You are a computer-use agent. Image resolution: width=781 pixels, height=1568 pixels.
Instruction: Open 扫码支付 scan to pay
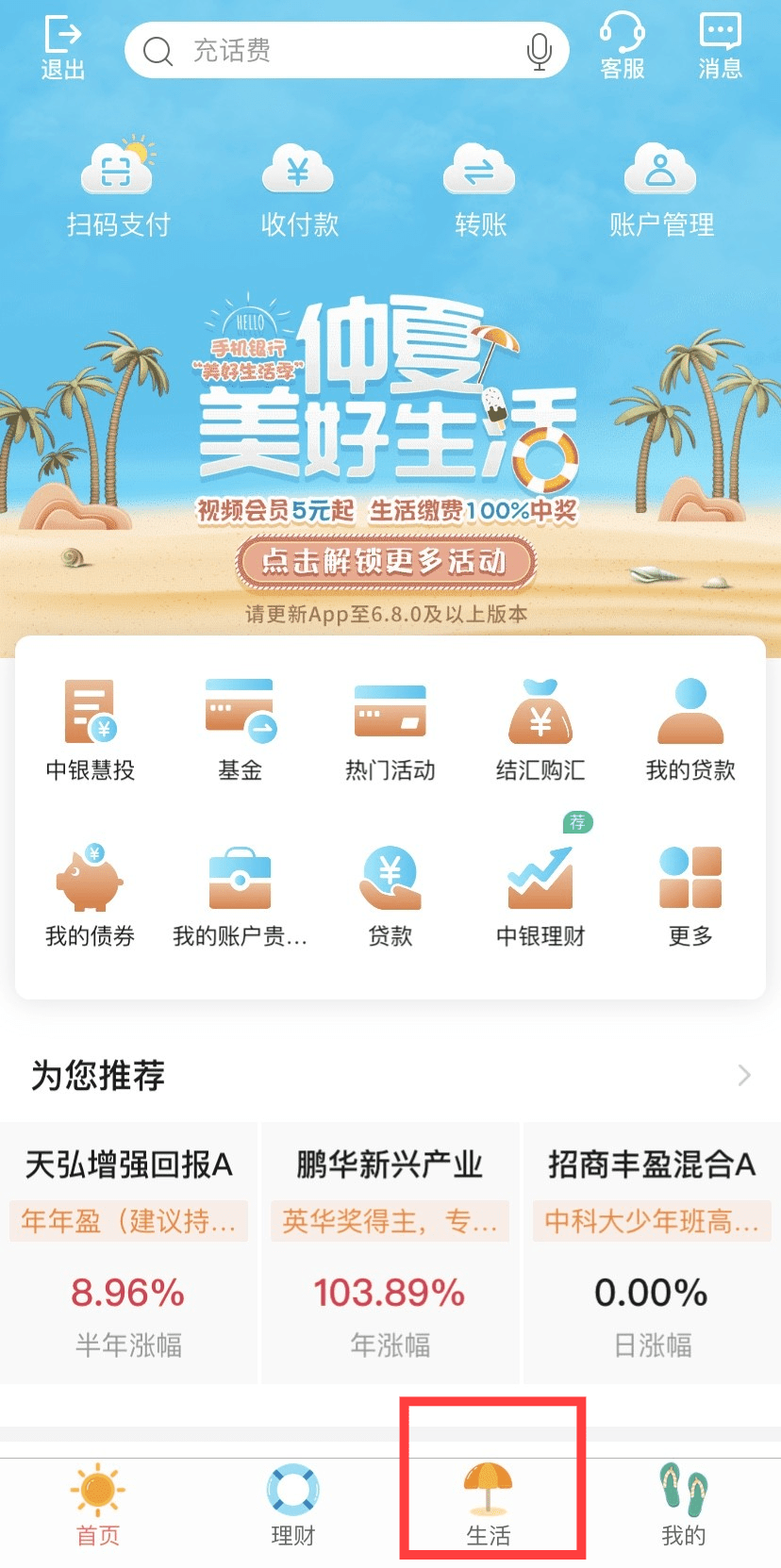(x=118, y=189)
